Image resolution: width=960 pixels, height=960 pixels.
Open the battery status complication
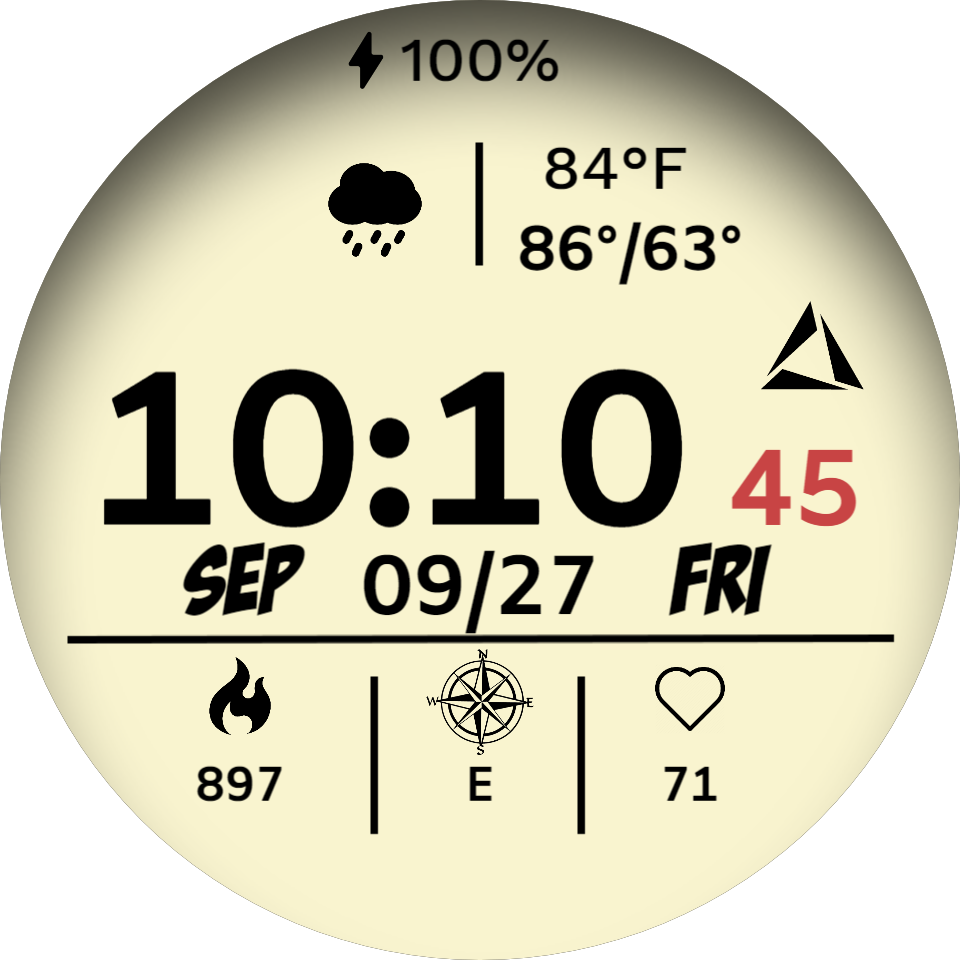454,60
